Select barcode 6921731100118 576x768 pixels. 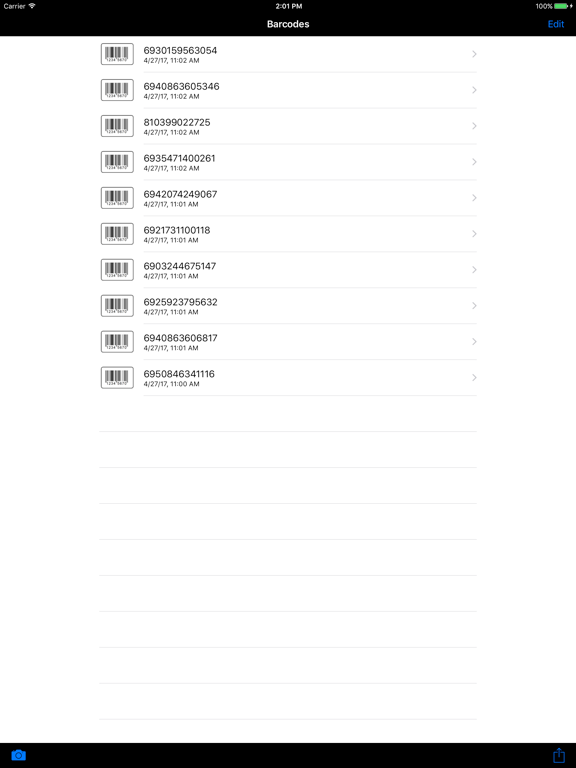point(288,234)
